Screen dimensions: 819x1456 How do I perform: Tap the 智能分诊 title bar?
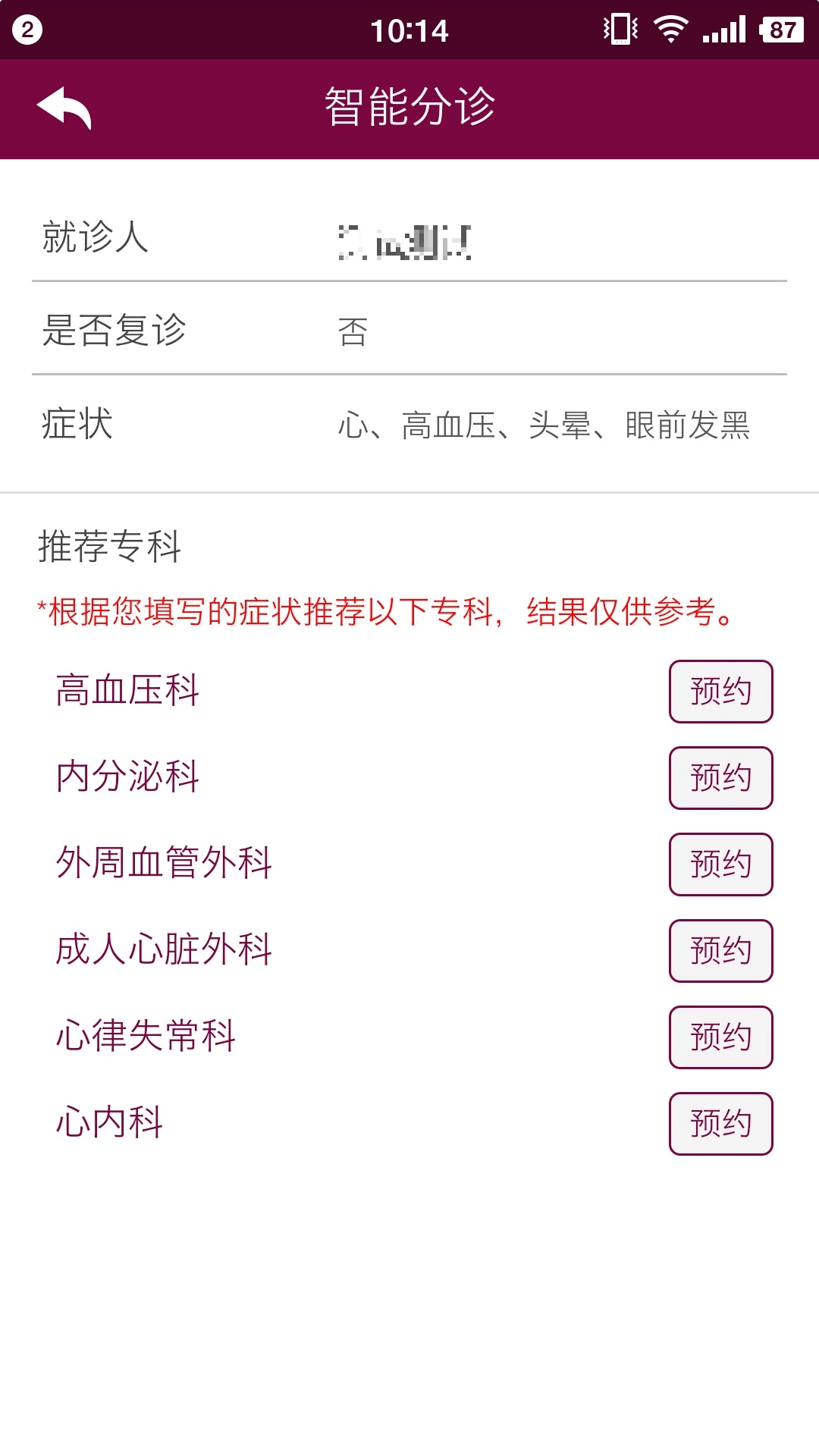[x=409, y=106]
